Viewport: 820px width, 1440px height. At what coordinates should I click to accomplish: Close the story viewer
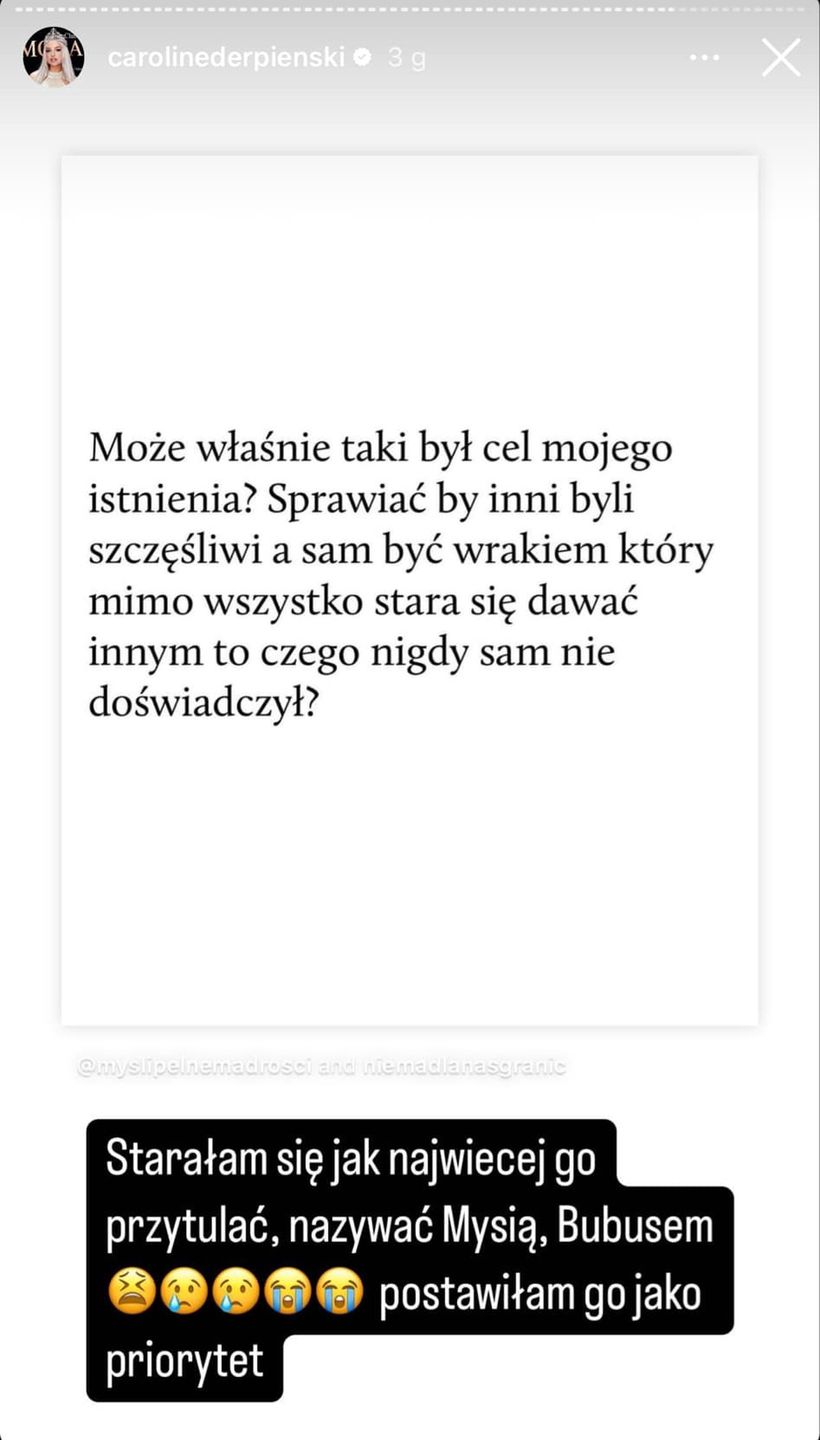point(780,58)
